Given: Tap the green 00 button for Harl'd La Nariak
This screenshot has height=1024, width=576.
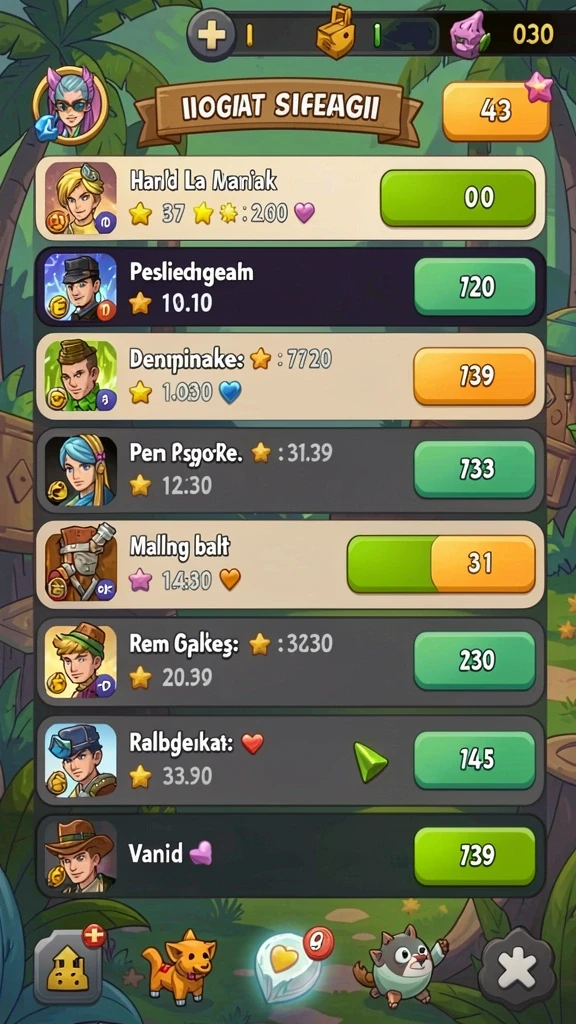Looking at the screenshot, I should 458,198.
